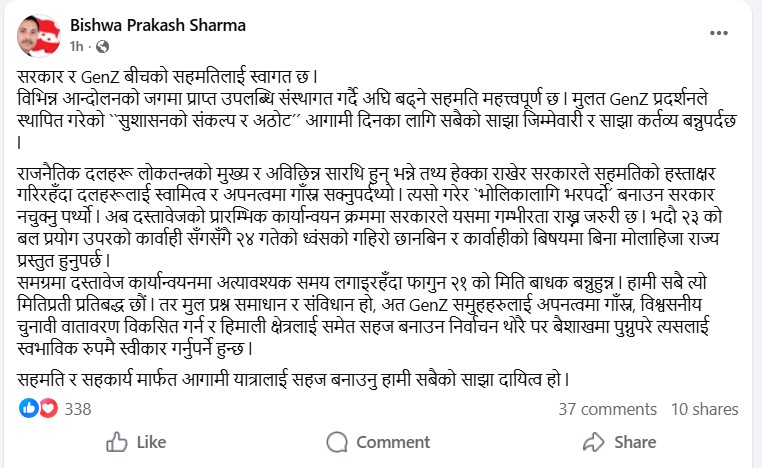Like this post

pos(136,442)
